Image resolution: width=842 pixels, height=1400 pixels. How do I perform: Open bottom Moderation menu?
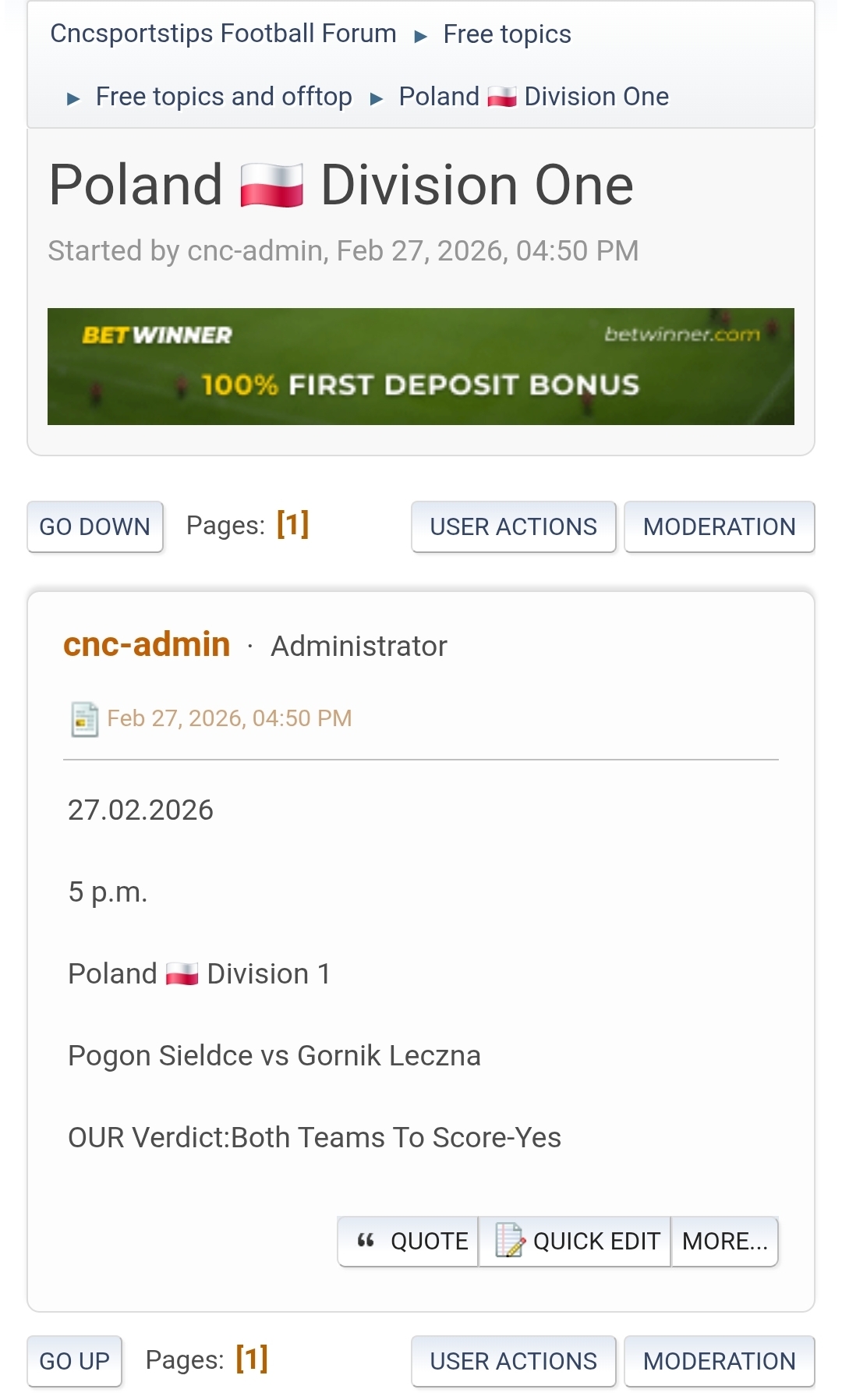coord(719,1361)
